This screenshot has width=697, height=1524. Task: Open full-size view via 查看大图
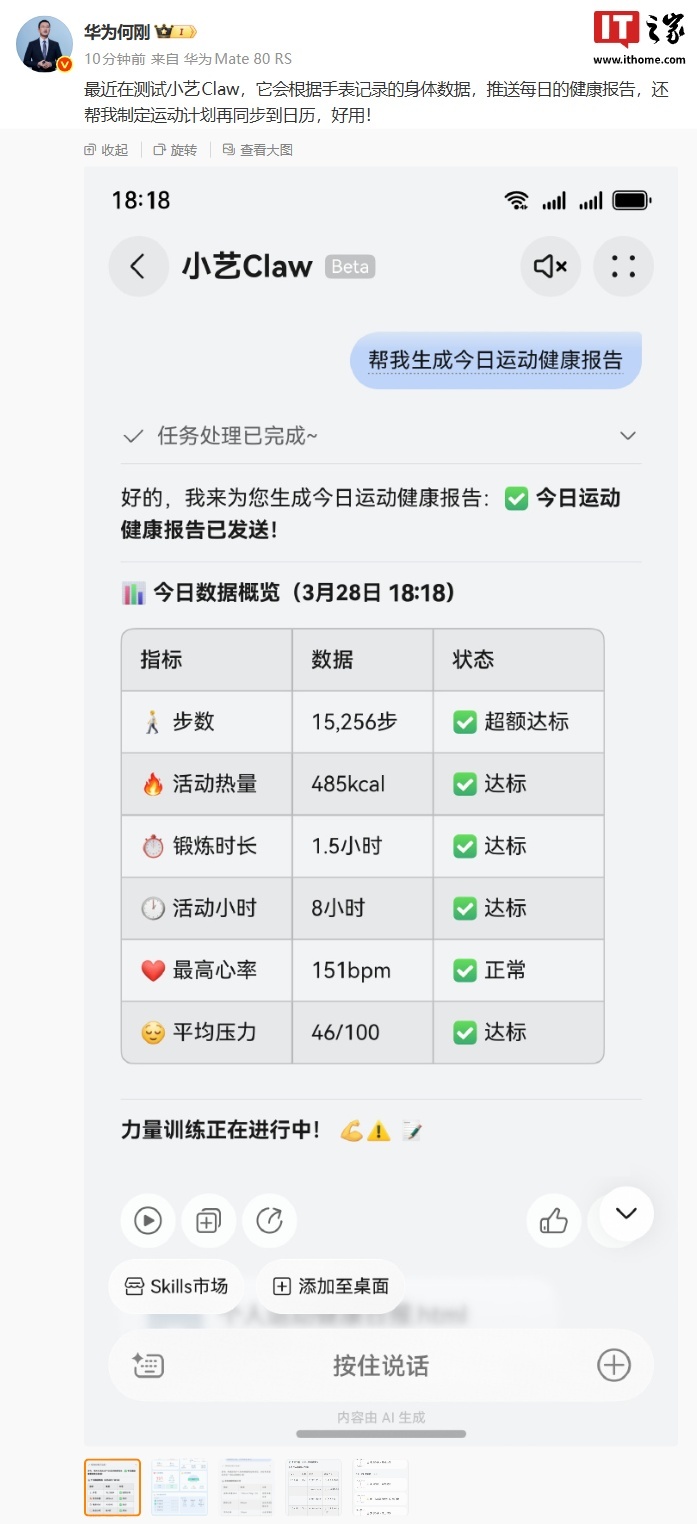258,150
